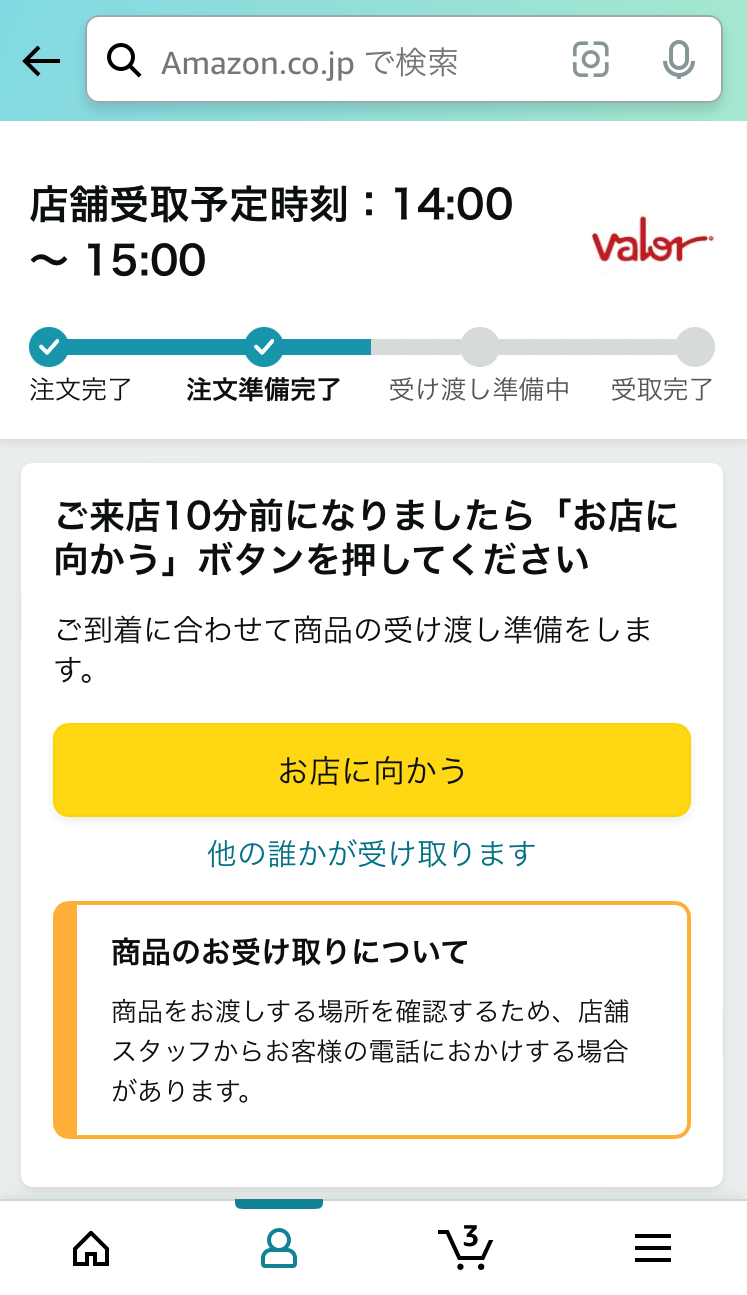Open camera scan search
The width and height of the screenshot is (747, 1295).
pos(590,61)
